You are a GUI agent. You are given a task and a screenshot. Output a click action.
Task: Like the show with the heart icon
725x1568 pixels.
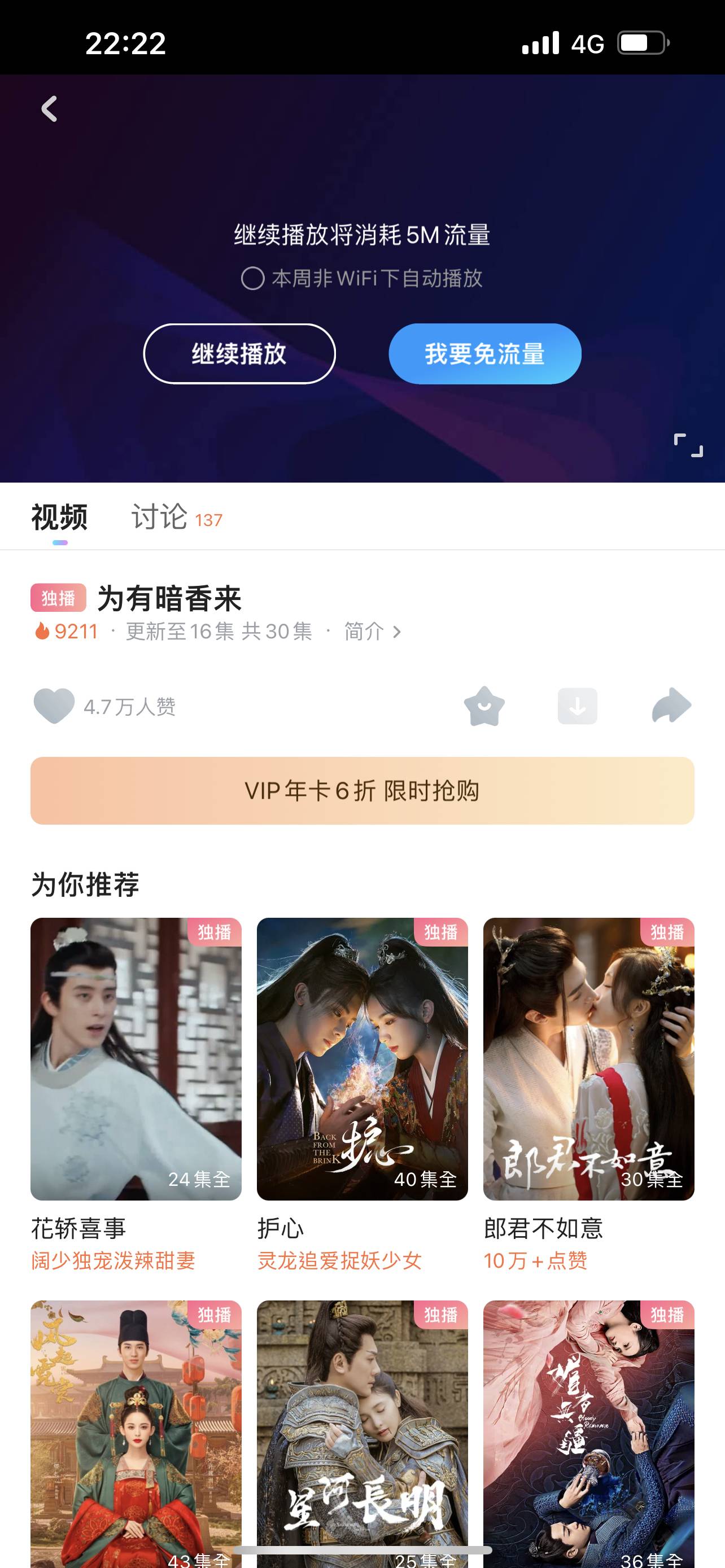[x=54, y=706]
